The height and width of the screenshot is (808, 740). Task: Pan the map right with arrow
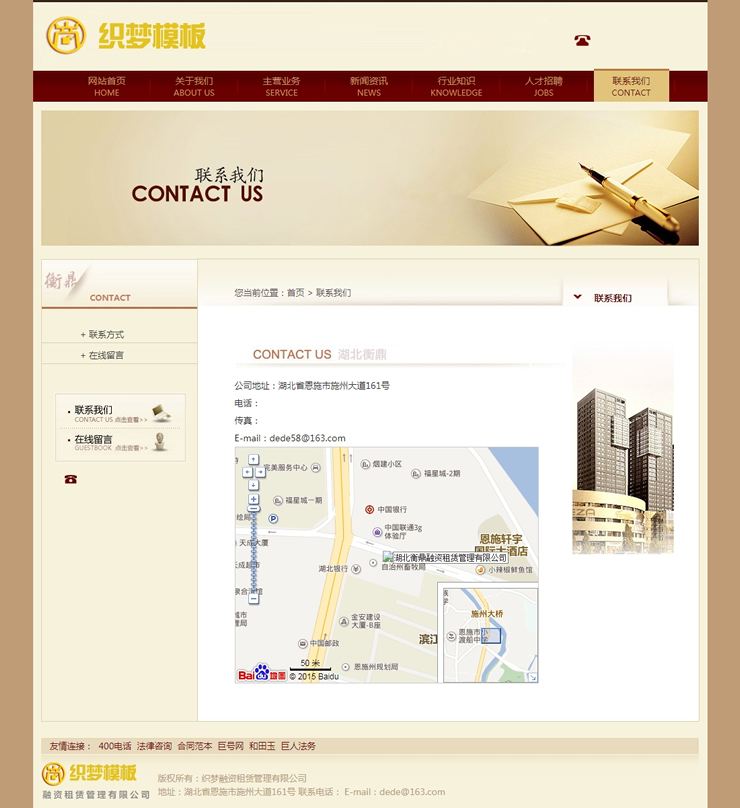pos(260,472)
